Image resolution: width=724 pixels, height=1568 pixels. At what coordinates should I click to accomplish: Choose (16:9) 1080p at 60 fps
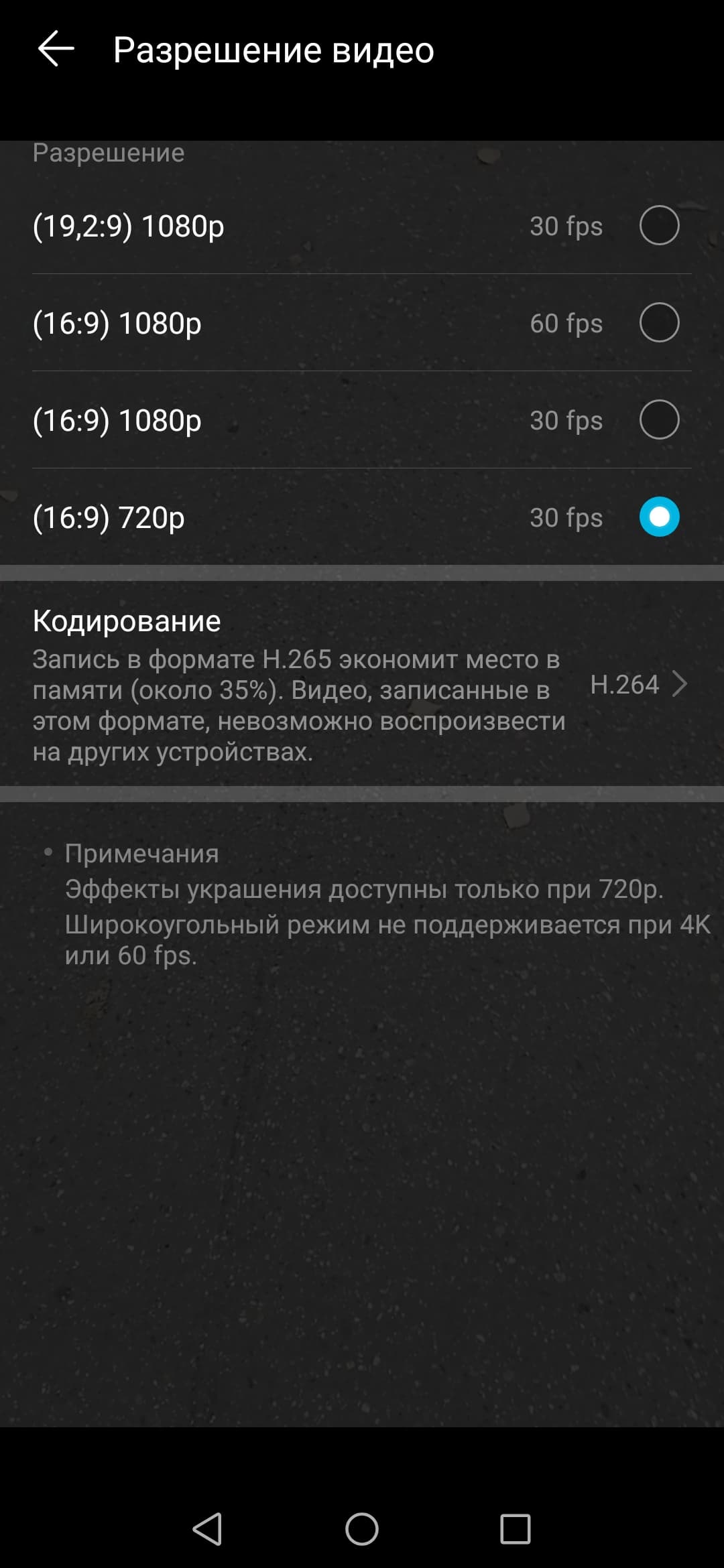(x=659, y=323)
